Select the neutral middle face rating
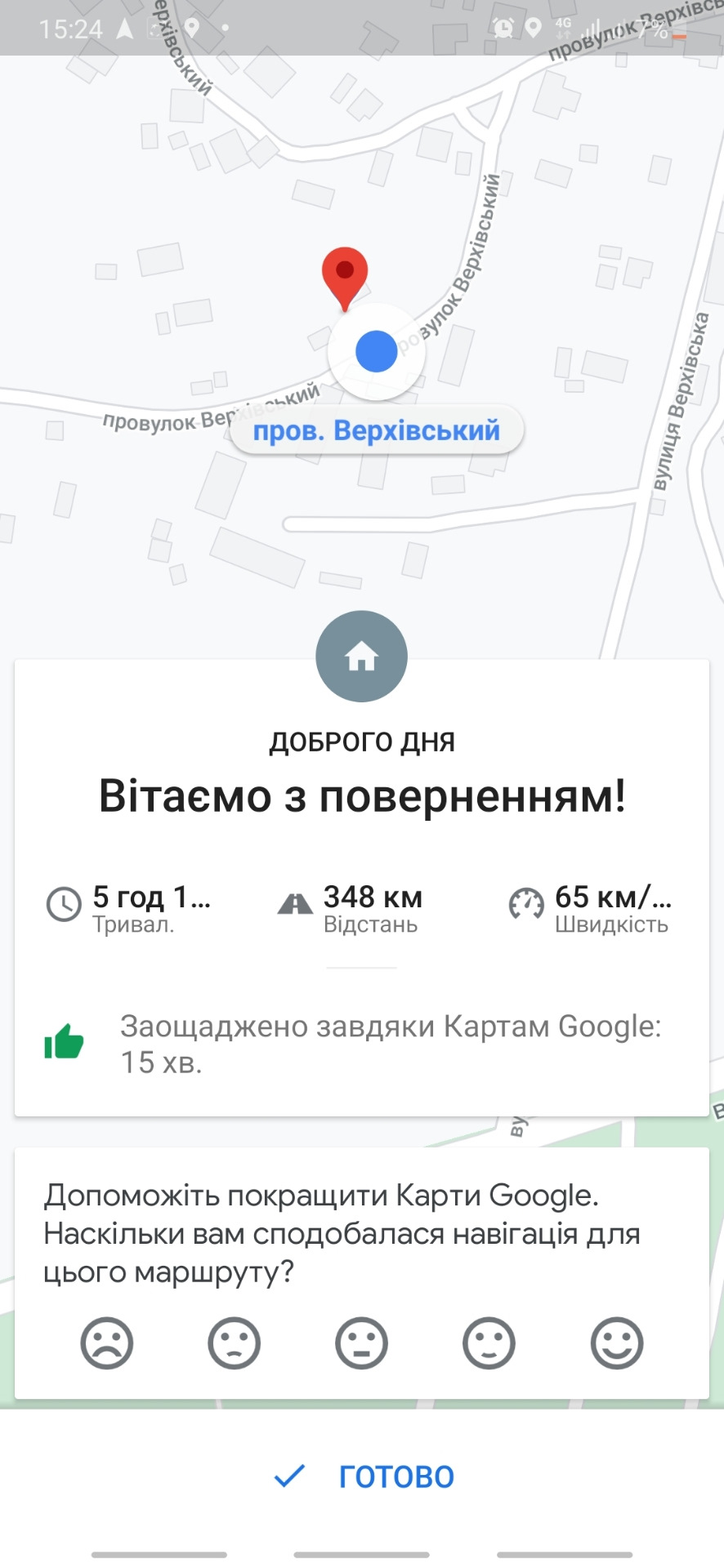The image size is (724, 1568). (x=362, y=1344)
